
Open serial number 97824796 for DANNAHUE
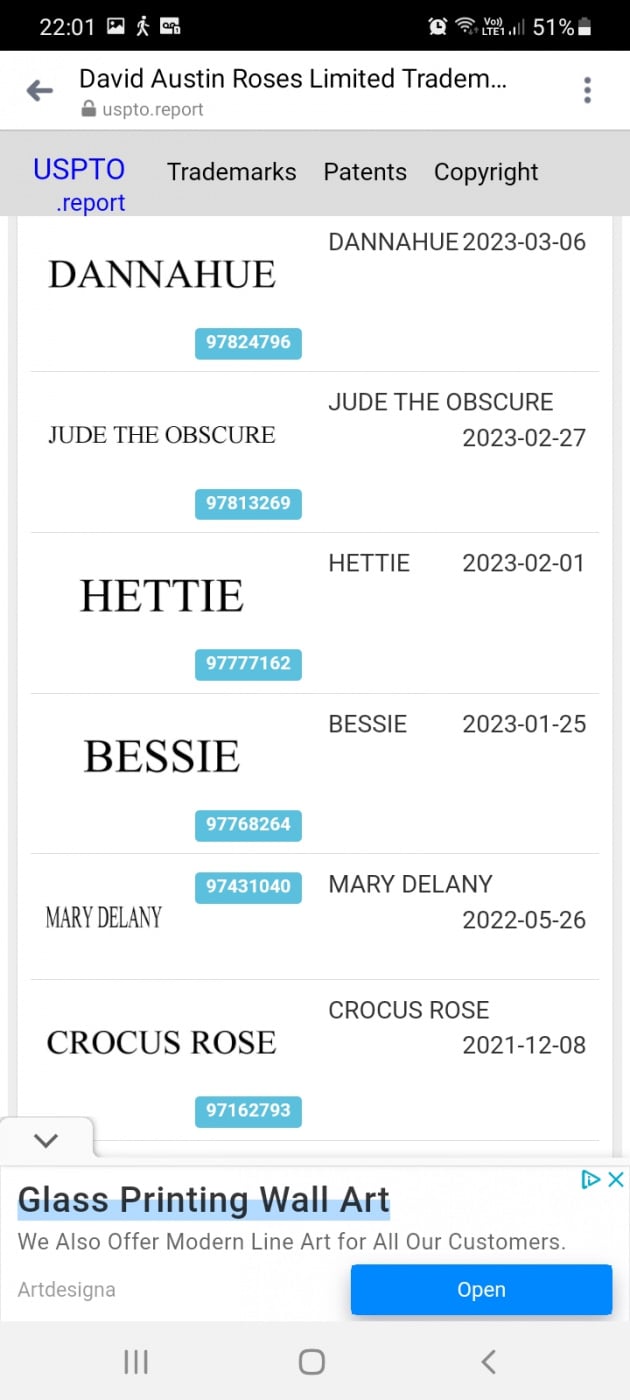click(248, 342)
